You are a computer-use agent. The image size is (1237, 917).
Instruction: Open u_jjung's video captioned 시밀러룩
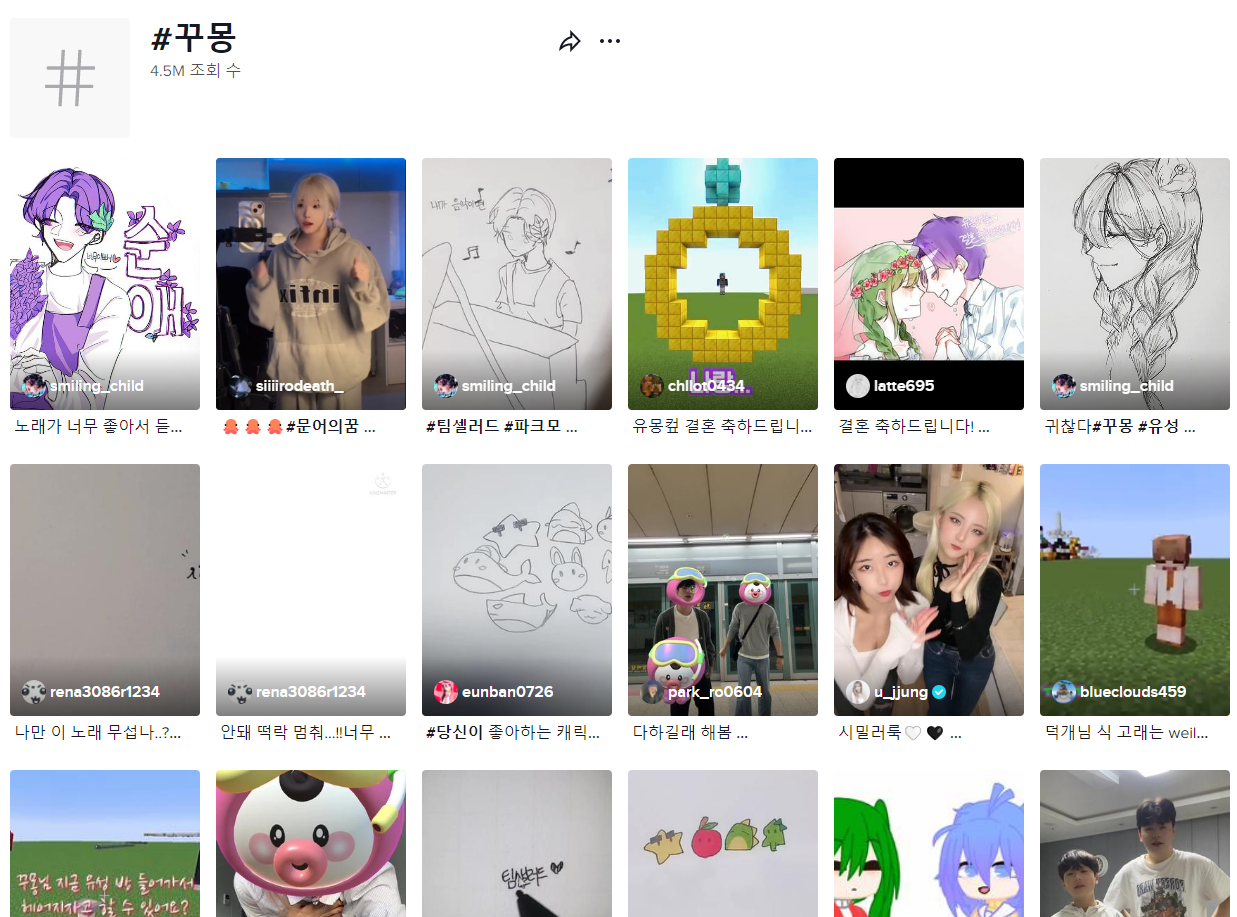click(929, 590)
